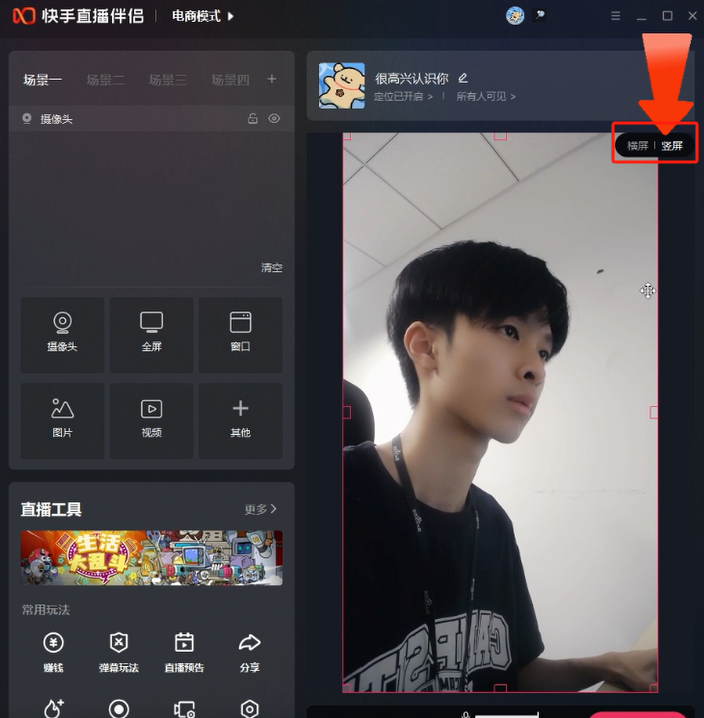Open the 赚钱 tool

[x=54, y=651]
